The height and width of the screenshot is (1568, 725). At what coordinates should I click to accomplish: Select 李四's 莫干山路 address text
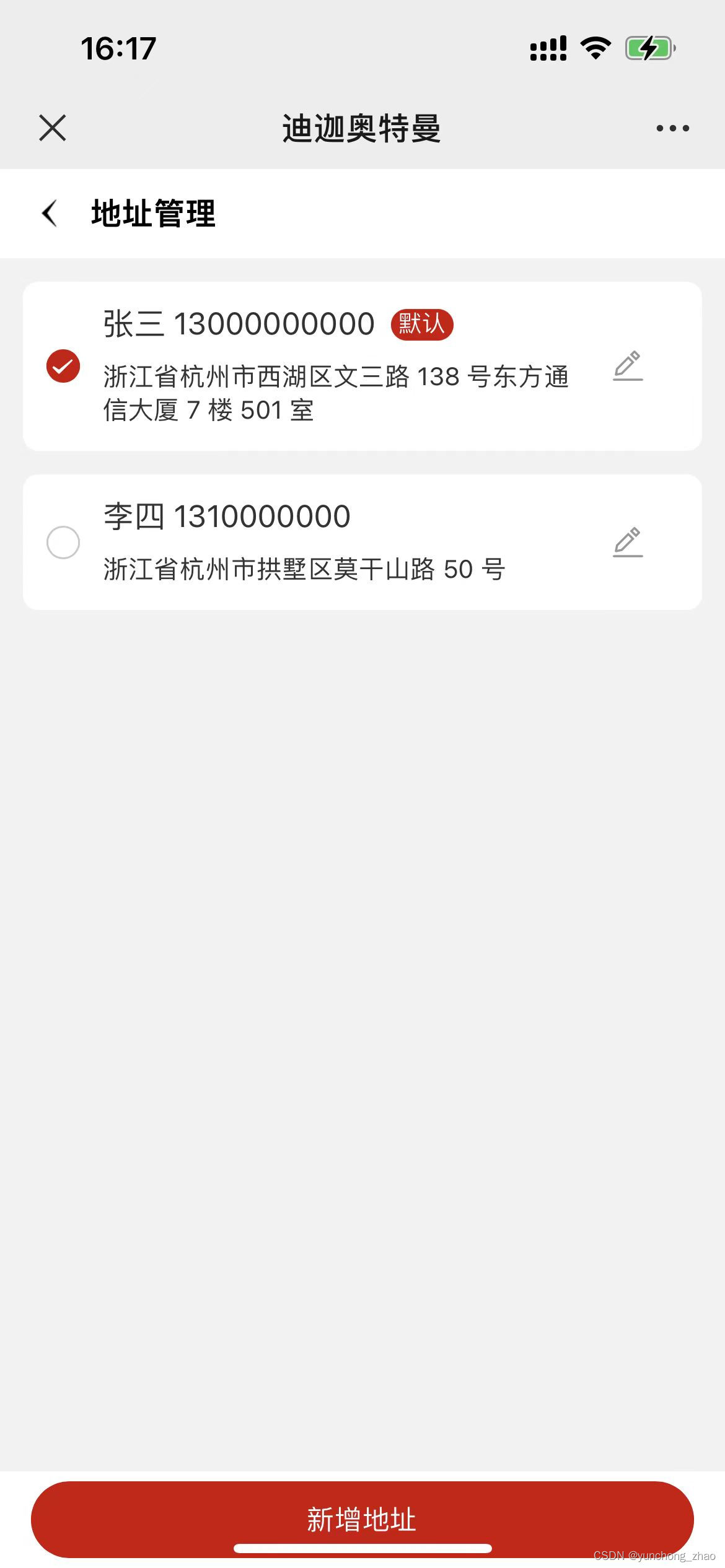pos(304,570)
